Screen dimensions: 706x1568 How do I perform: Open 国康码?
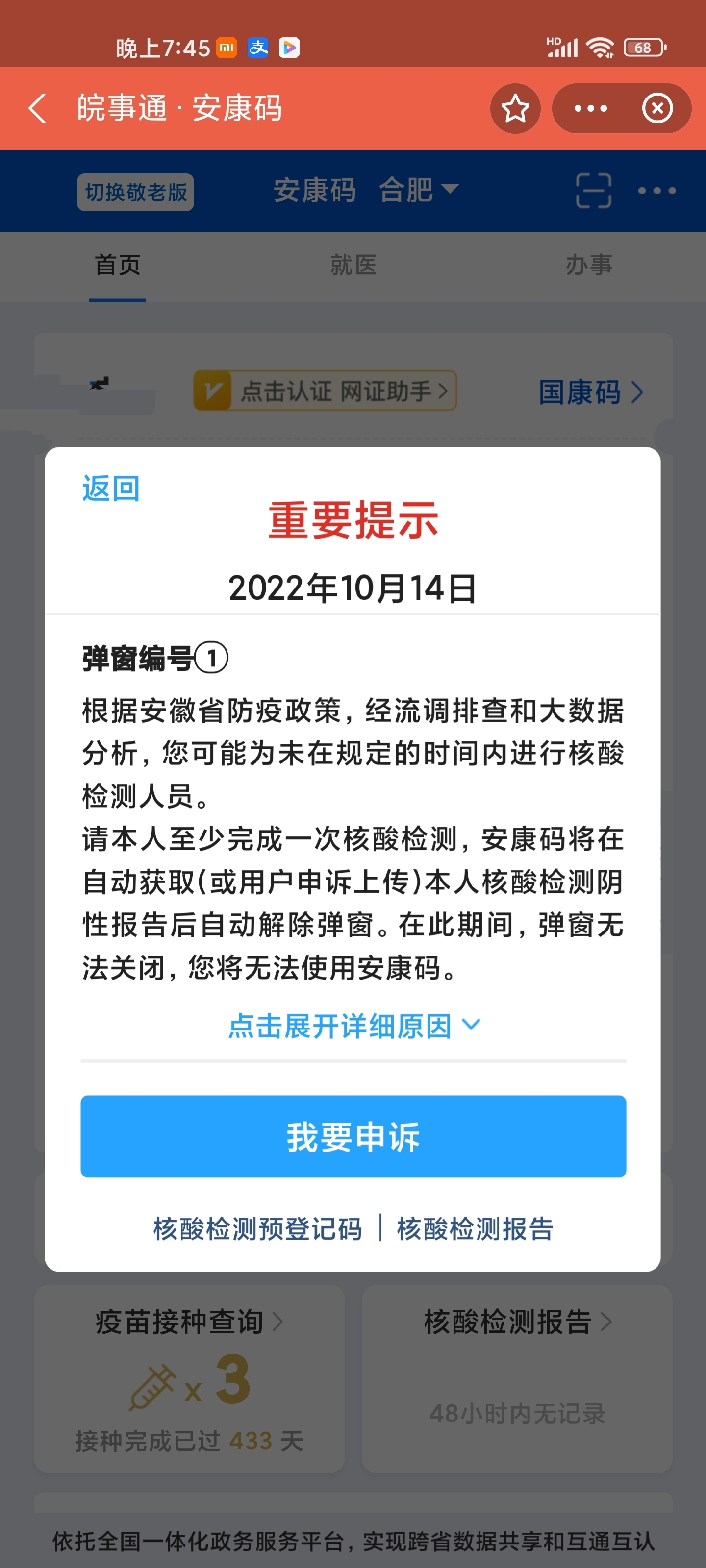click(590, 392)
